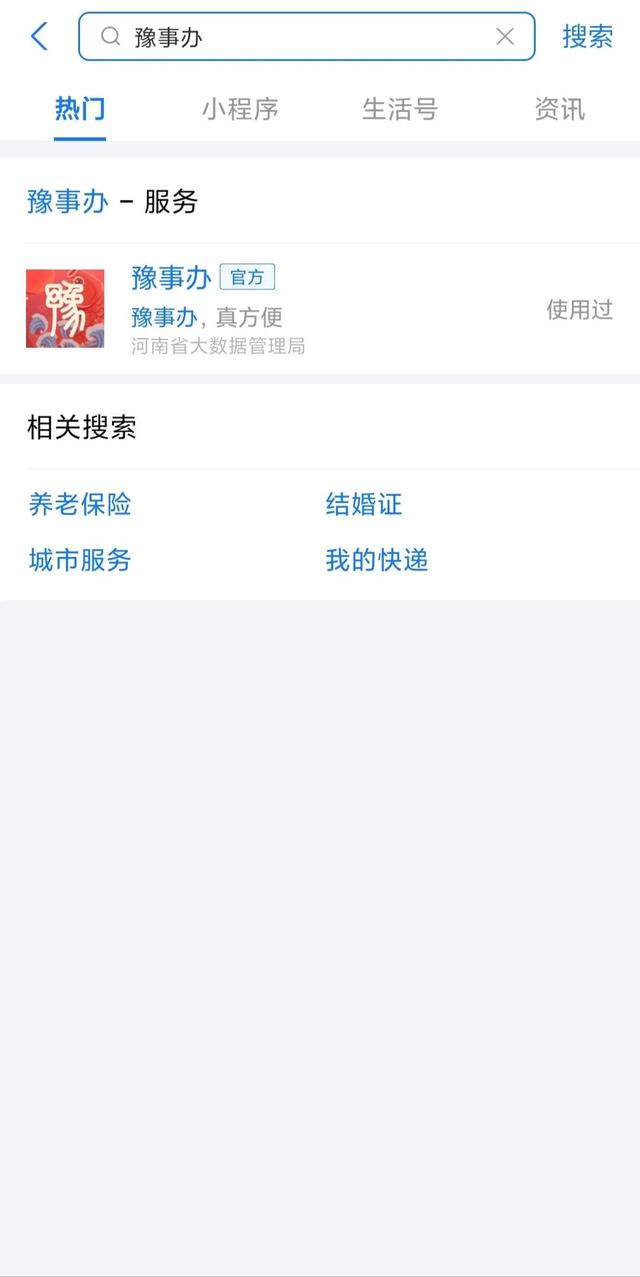Search related term 养老保险
The width and height of the screenshot is (640, 1277).
coord(80,504)
